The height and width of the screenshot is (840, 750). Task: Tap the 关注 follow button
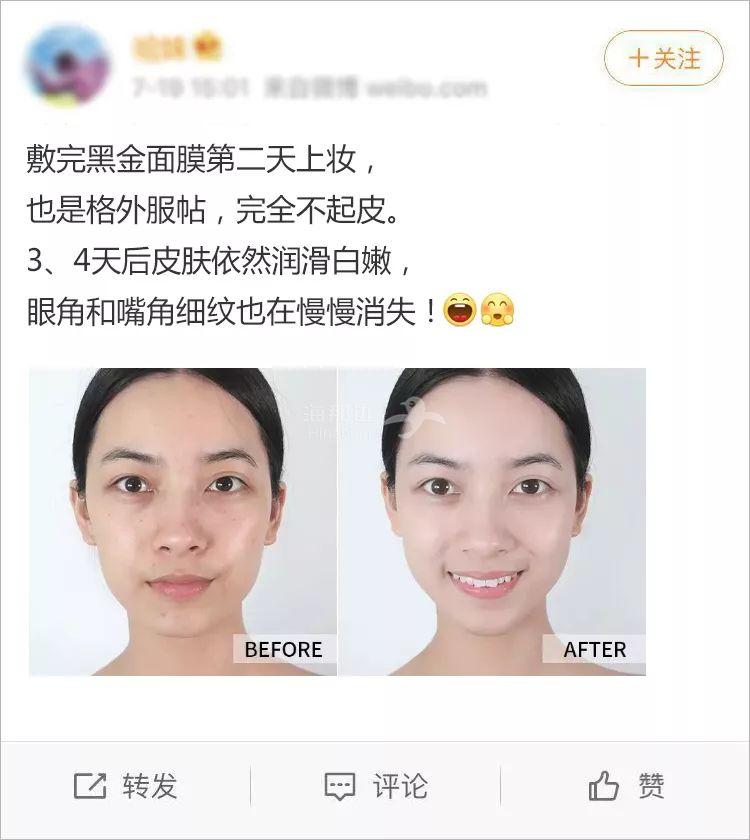point(664,58)
